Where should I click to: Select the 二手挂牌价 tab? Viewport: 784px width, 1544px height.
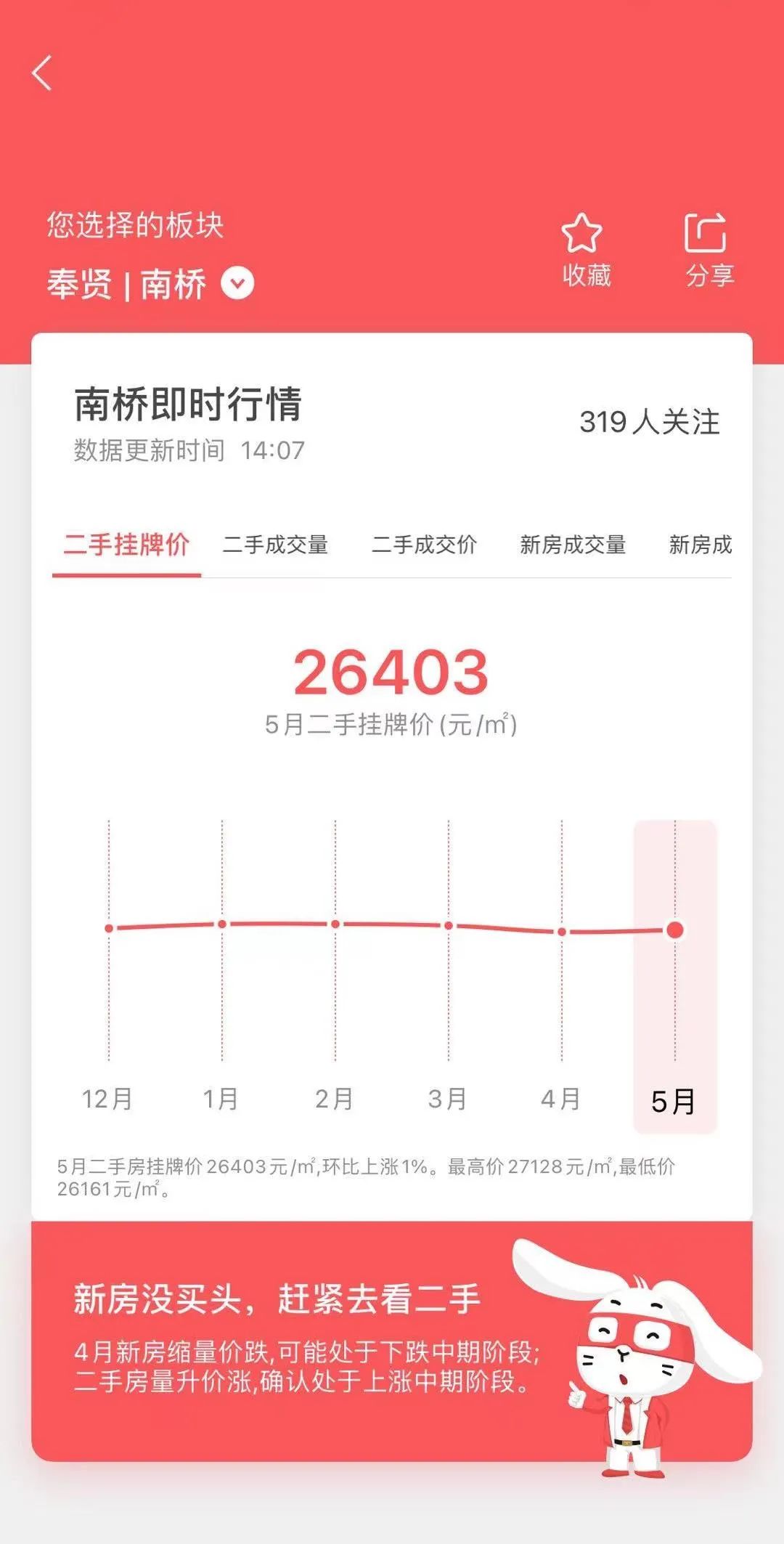coord(126,545)
